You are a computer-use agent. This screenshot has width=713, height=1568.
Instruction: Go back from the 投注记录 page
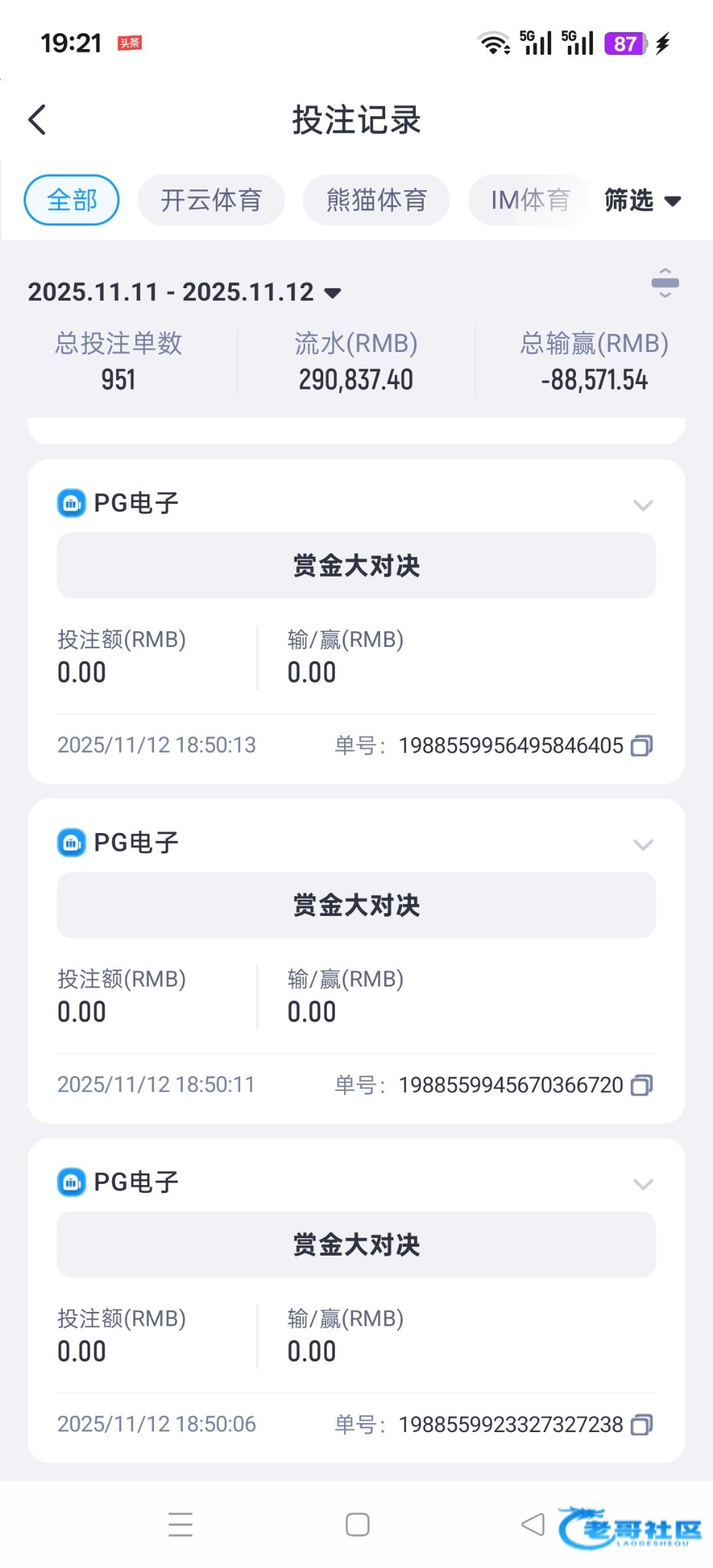38,120
